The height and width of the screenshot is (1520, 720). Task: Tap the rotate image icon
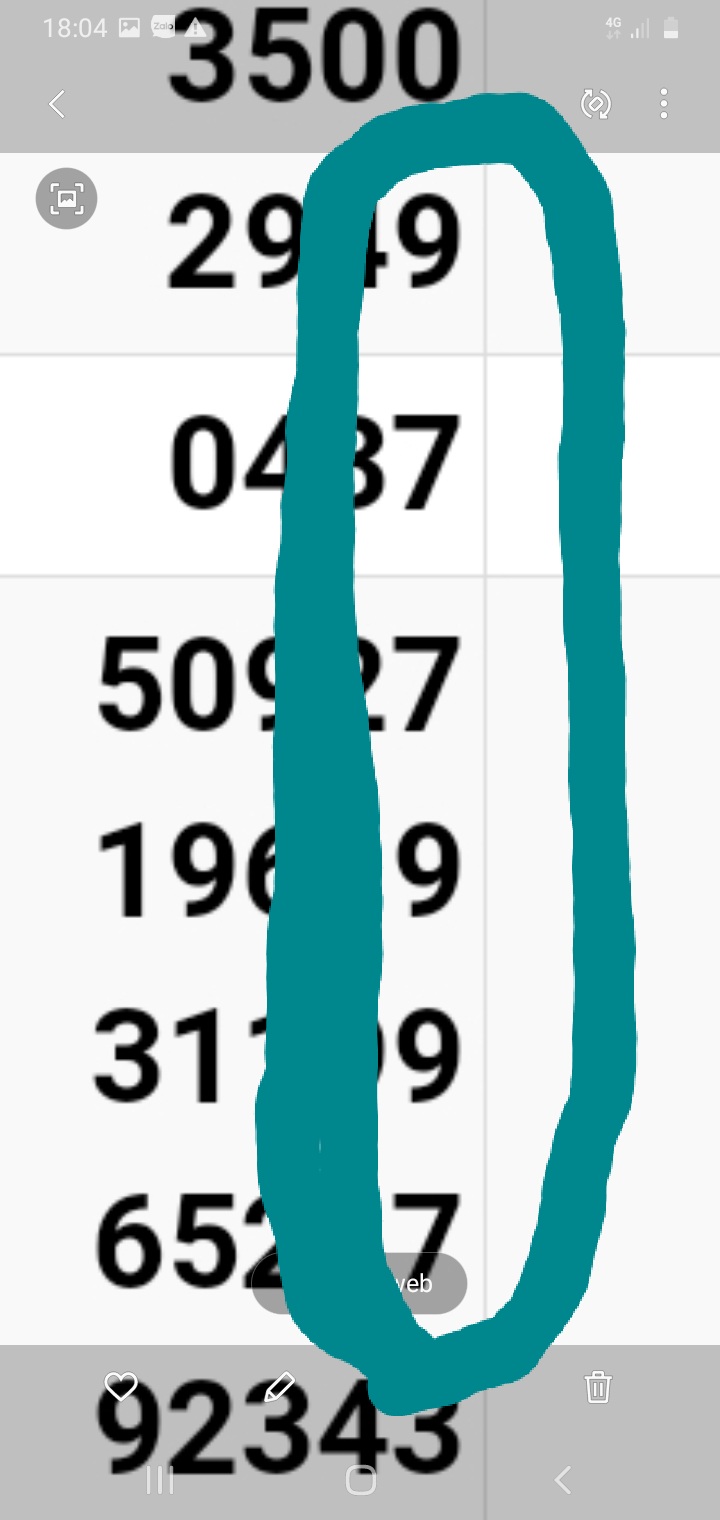point(596,103)
